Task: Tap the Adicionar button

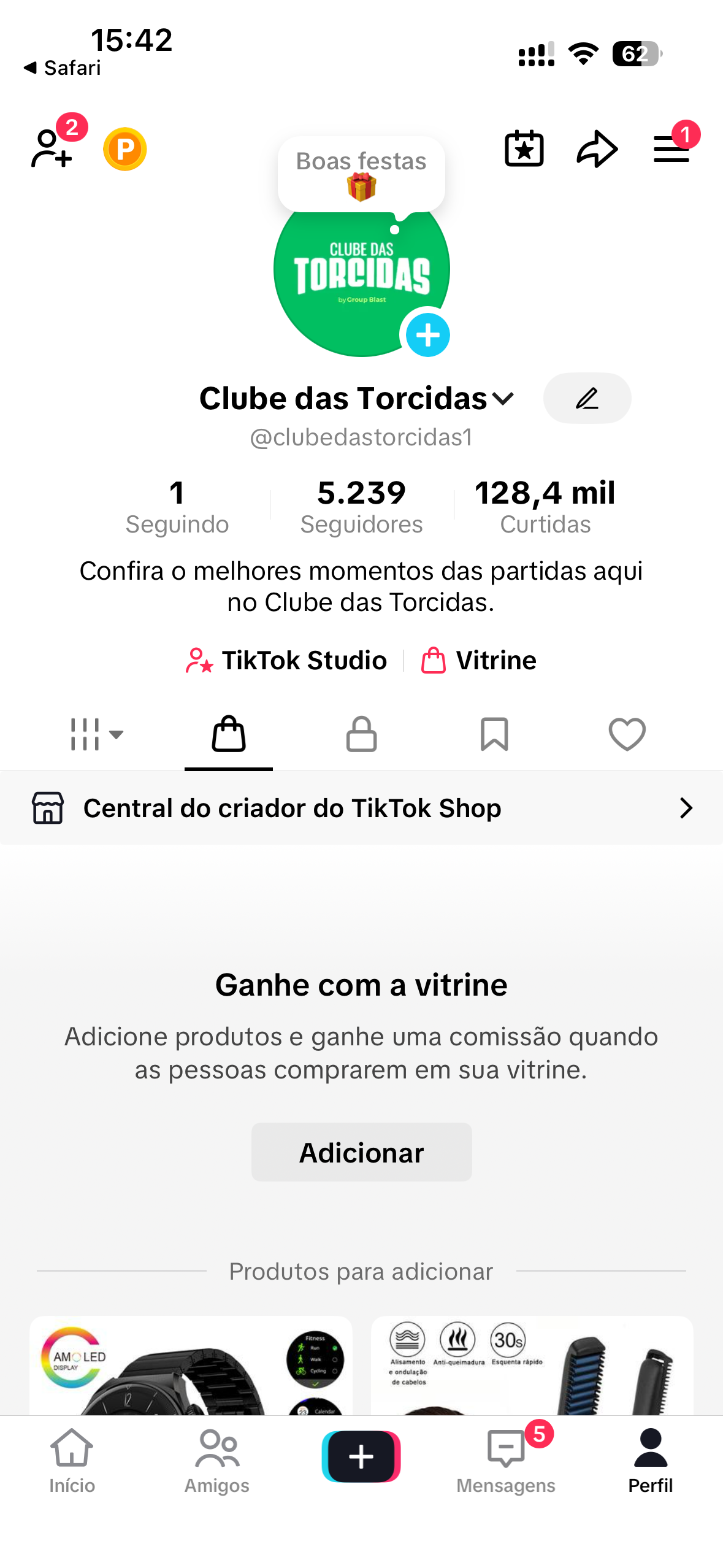Action: pyautogui.click(x=361, y=1153)
